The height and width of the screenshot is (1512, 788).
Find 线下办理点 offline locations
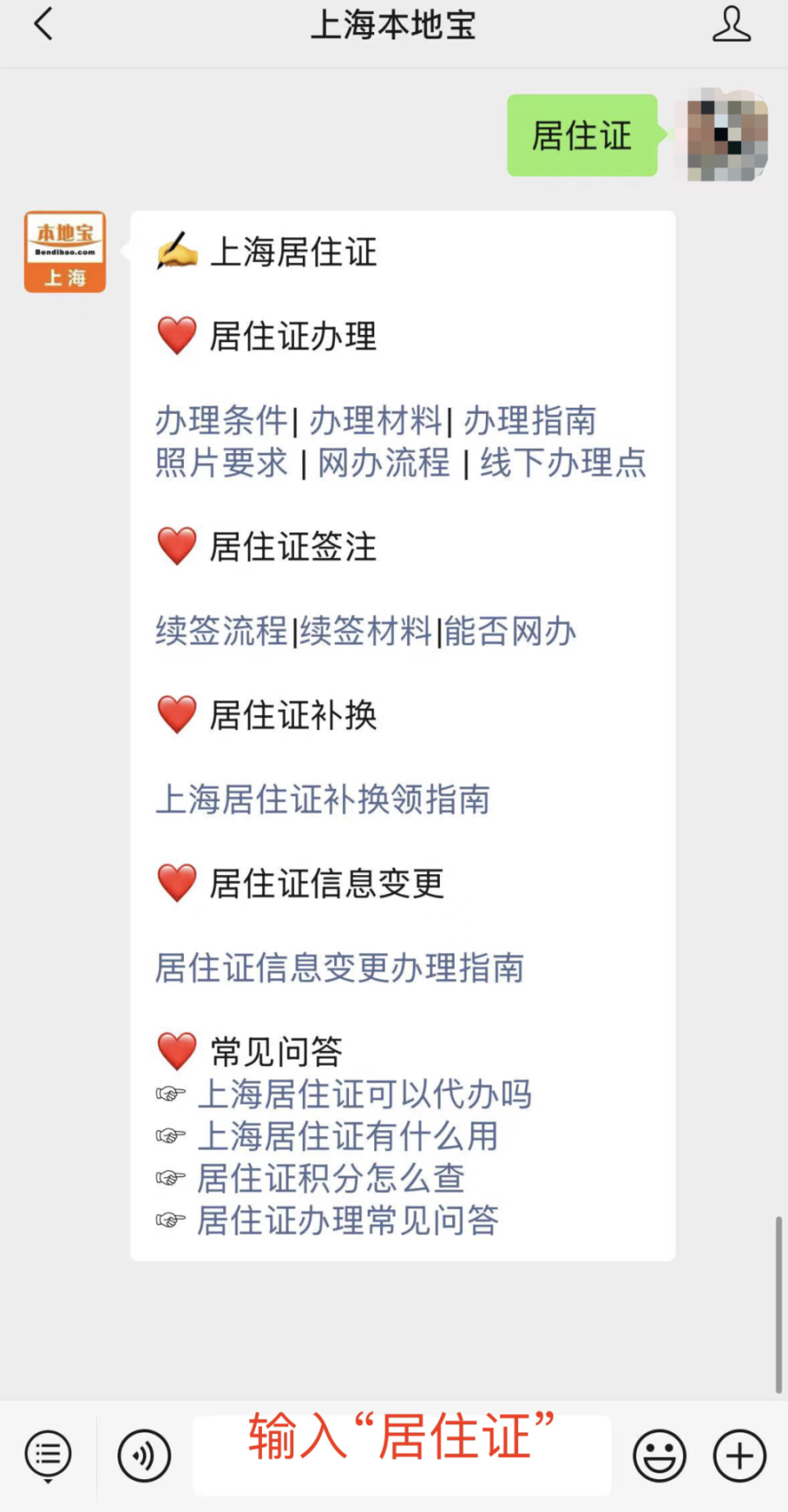(565, 464)
